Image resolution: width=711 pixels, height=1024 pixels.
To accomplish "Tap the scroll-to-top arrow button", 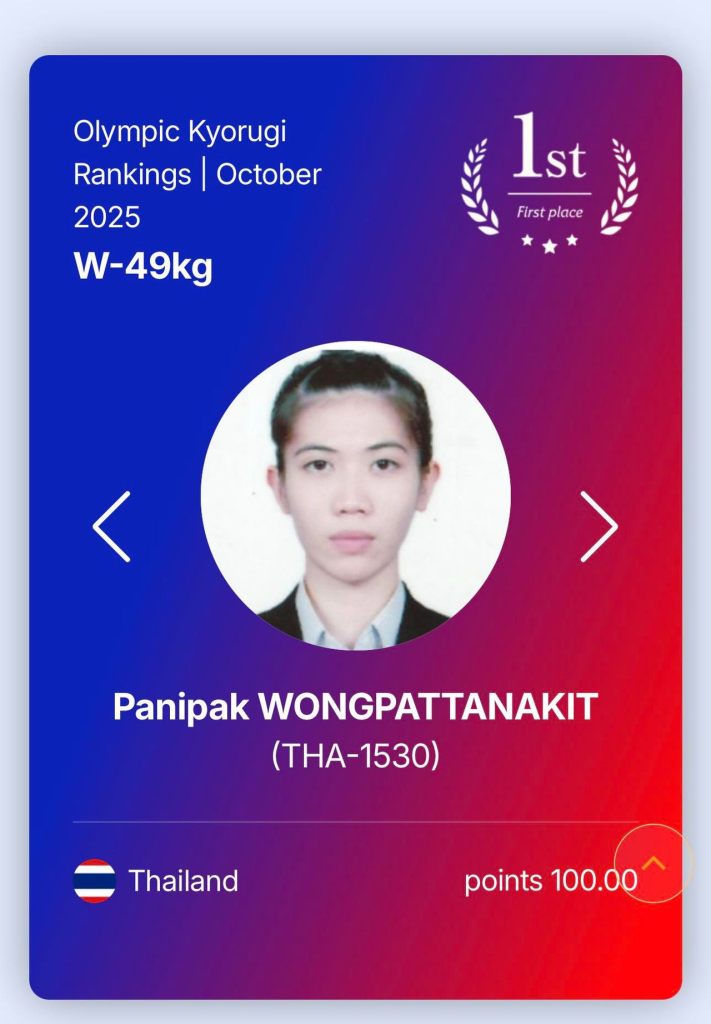I will 653,863.
